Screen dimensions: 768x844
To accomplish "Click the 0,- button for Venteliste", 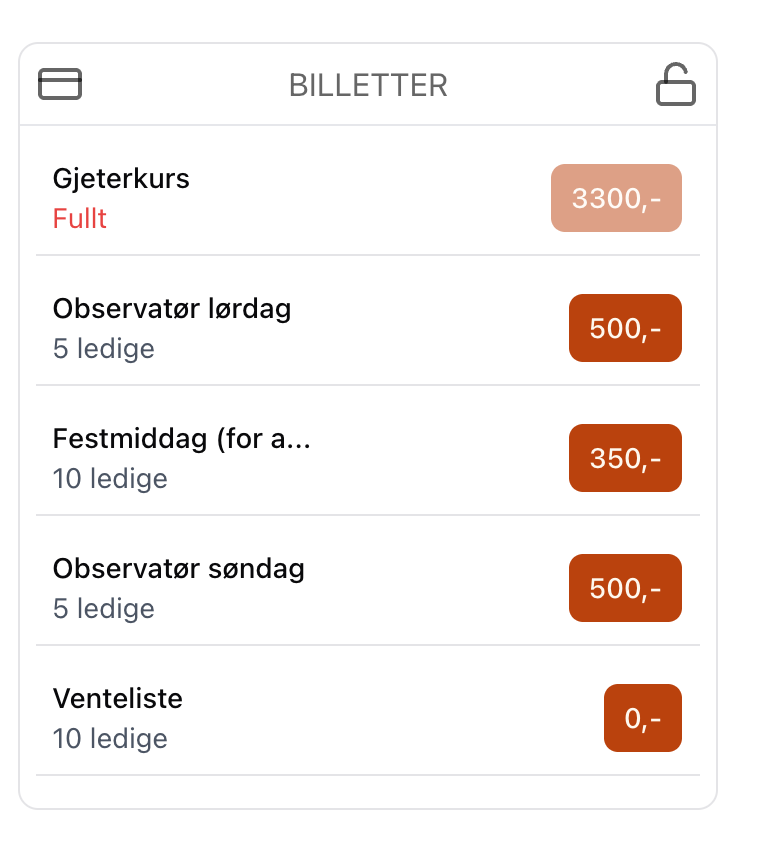I will click(x=642, y=717).
